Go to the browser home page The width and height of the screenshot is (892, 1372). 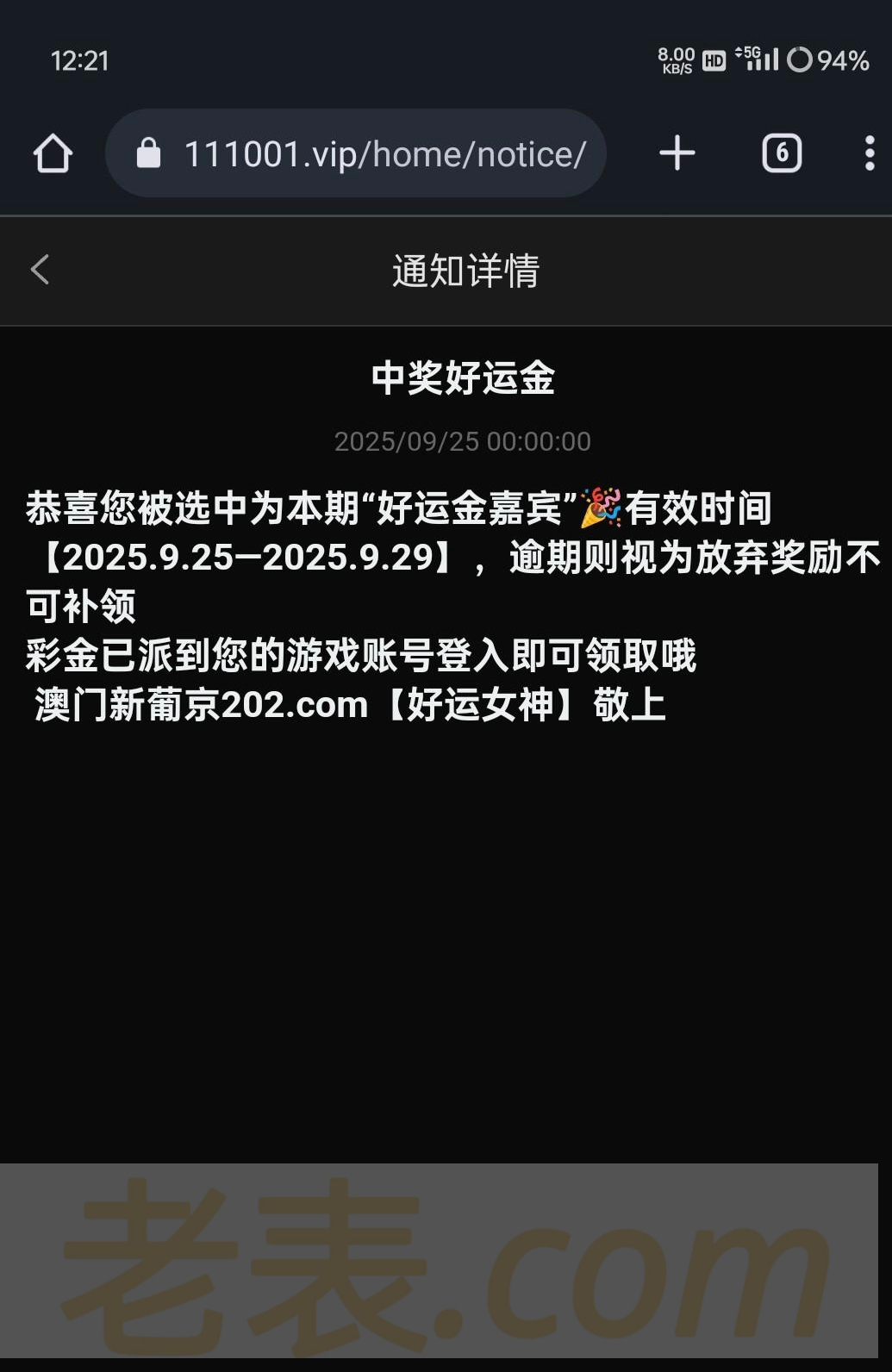point(53,153)
